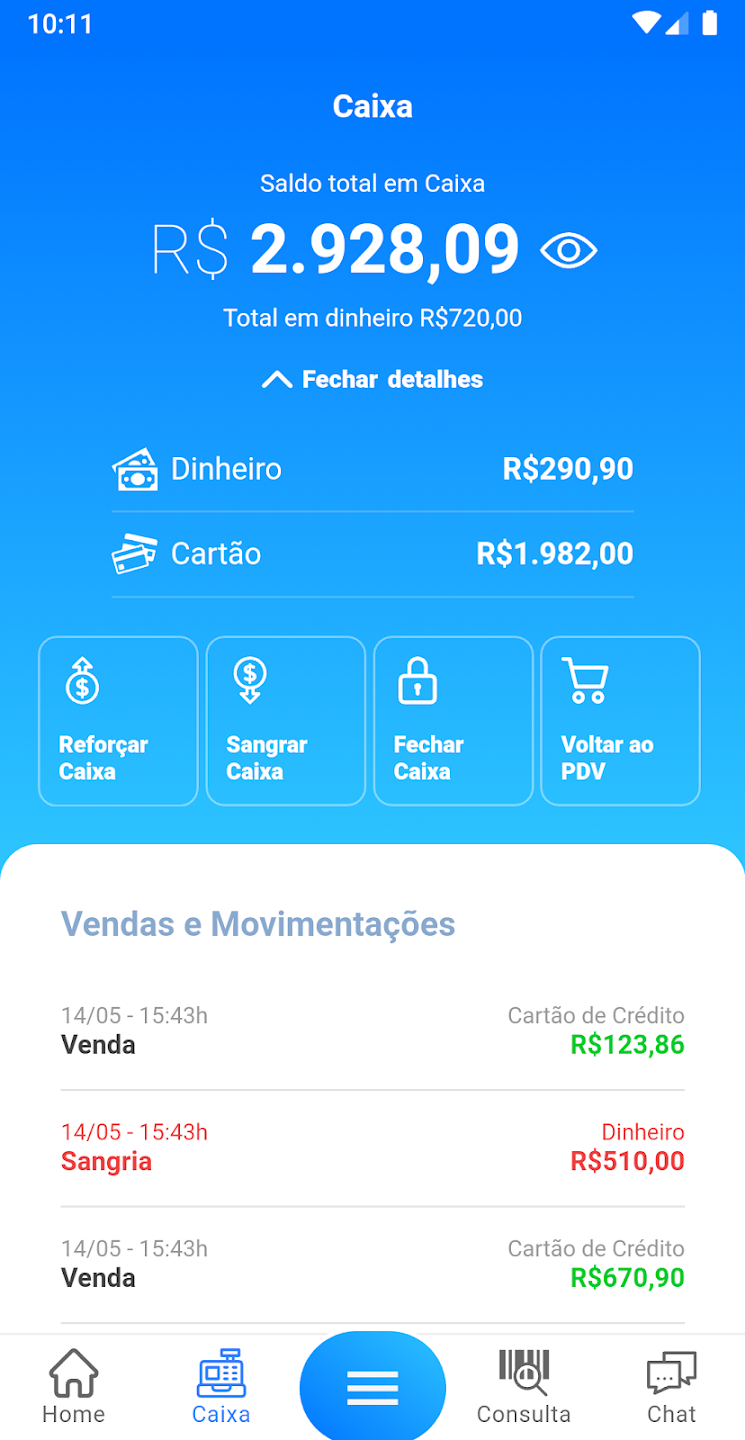Open the R$123,86 Venda entry

[x=372, y=1031]
